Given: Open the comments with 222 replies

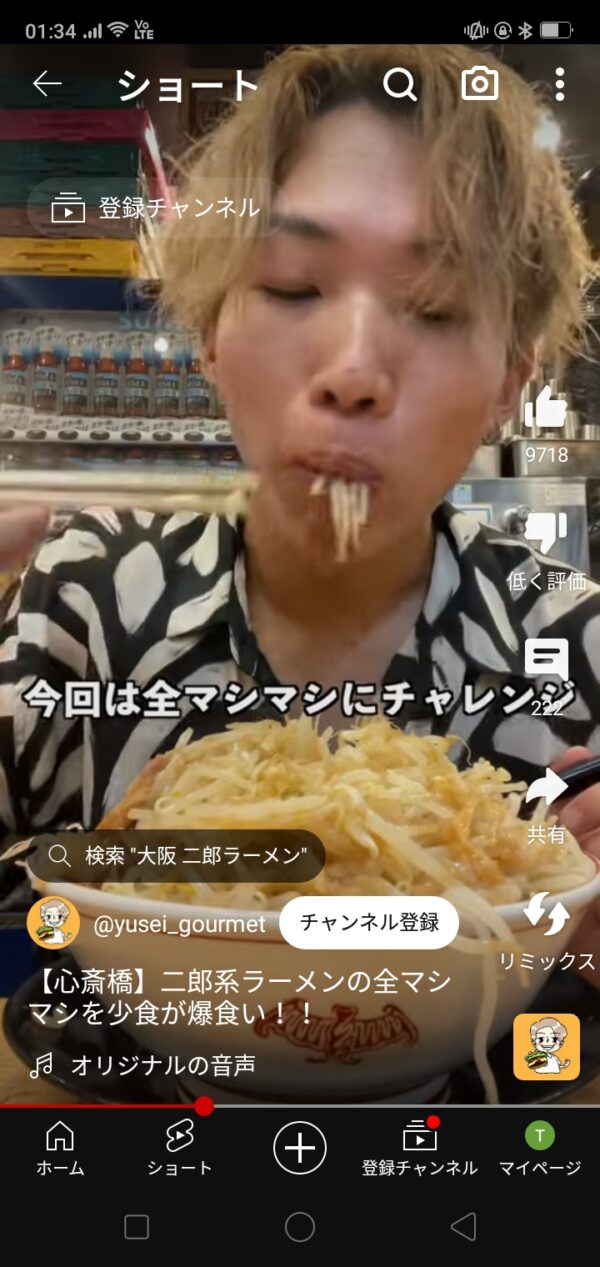Looking at the screenshot, I should (x=546, y=678).
